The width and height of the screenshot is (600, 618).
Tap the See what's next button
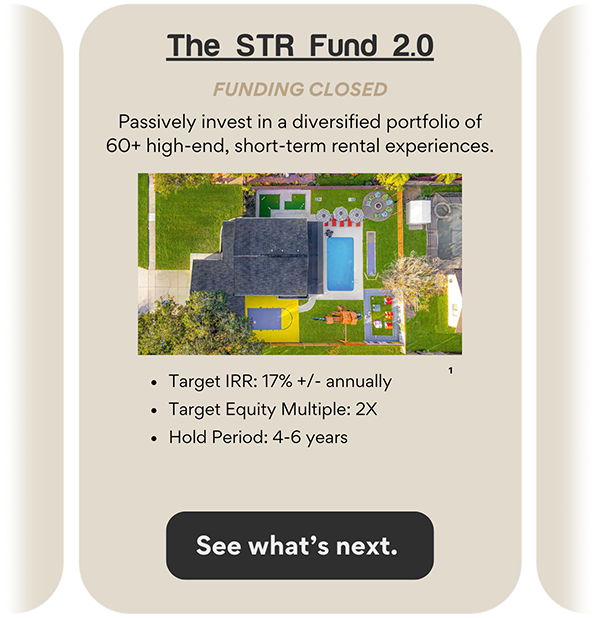click(299, 546)
